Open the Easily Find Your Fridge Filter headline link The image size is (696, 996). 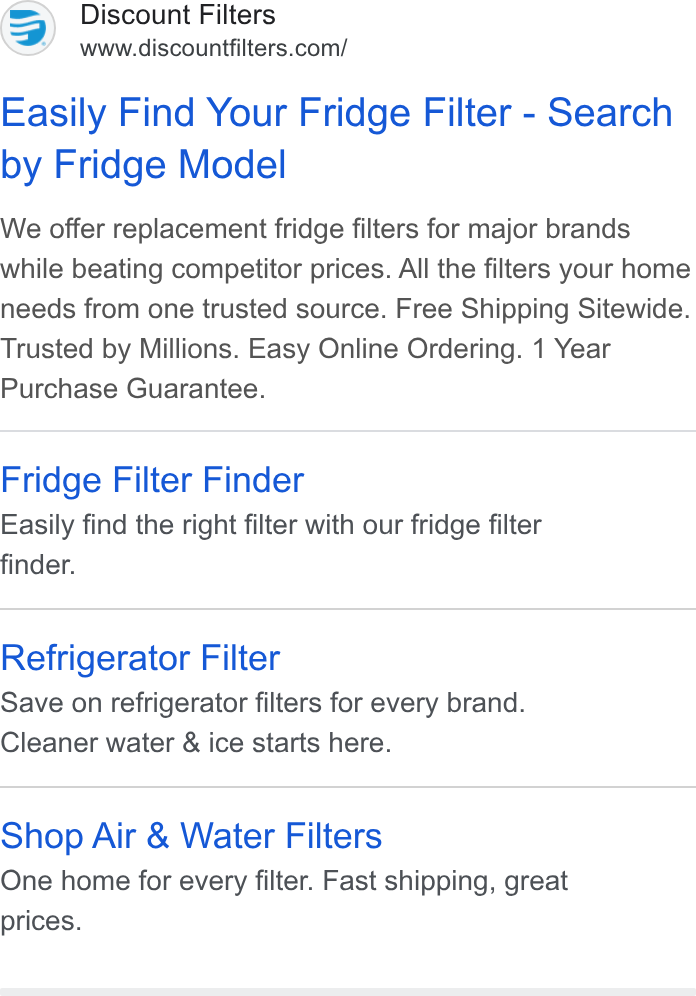(336, 138)
